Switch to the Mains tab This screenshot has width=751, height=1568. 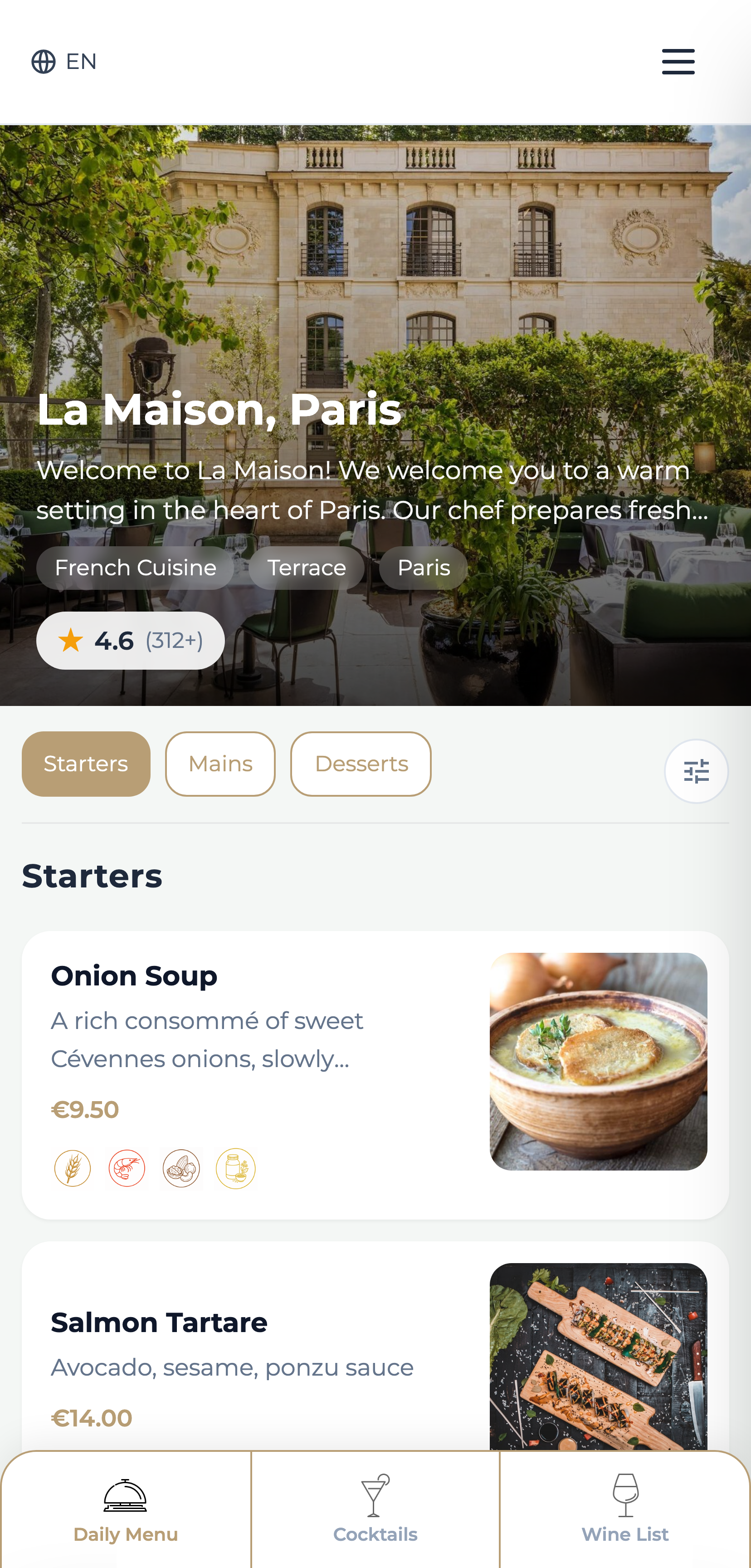220,763
